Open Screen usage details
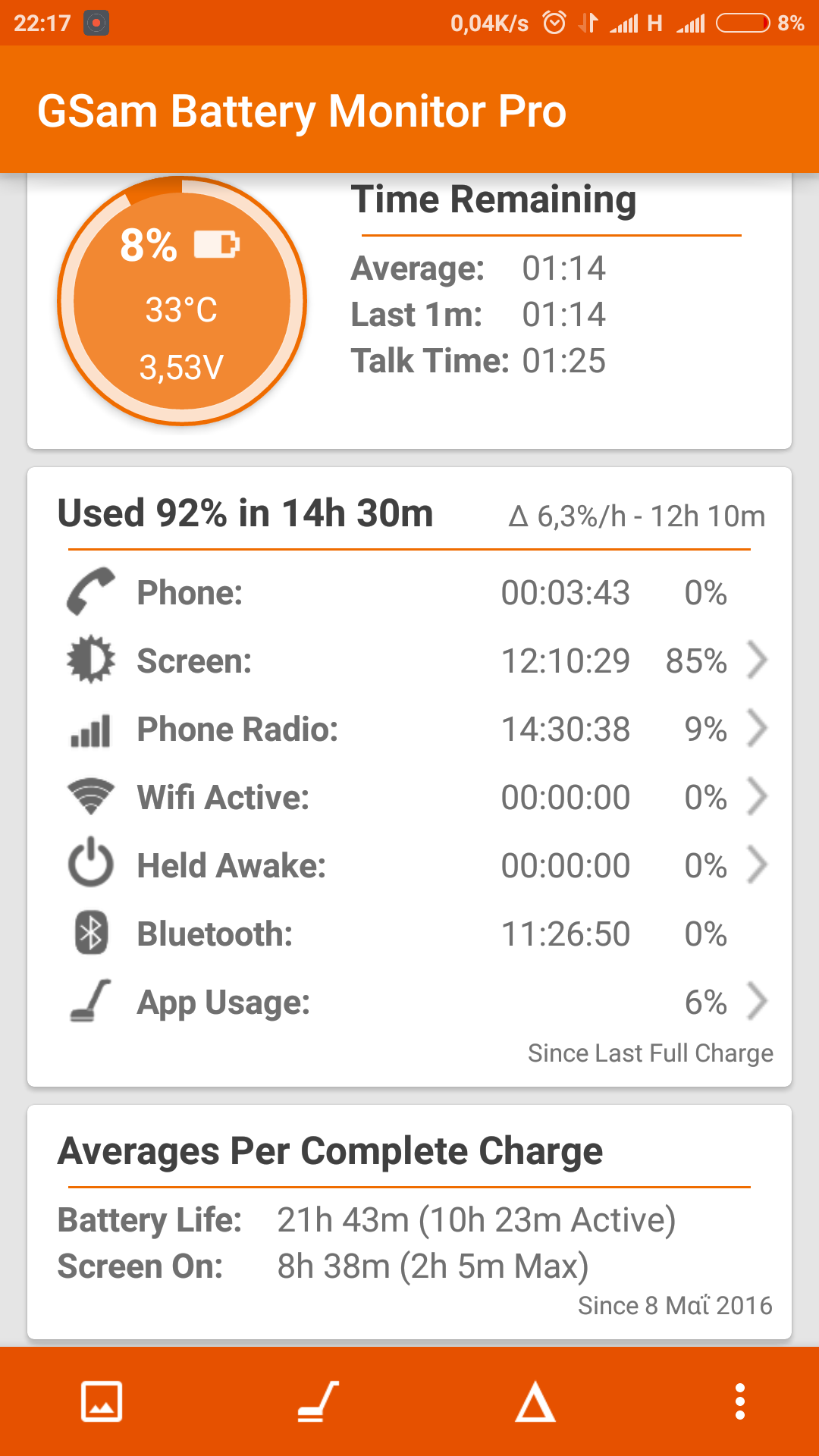Viewport: 819px width, 1456px height. pyautogui.click(x=757, y=660)
